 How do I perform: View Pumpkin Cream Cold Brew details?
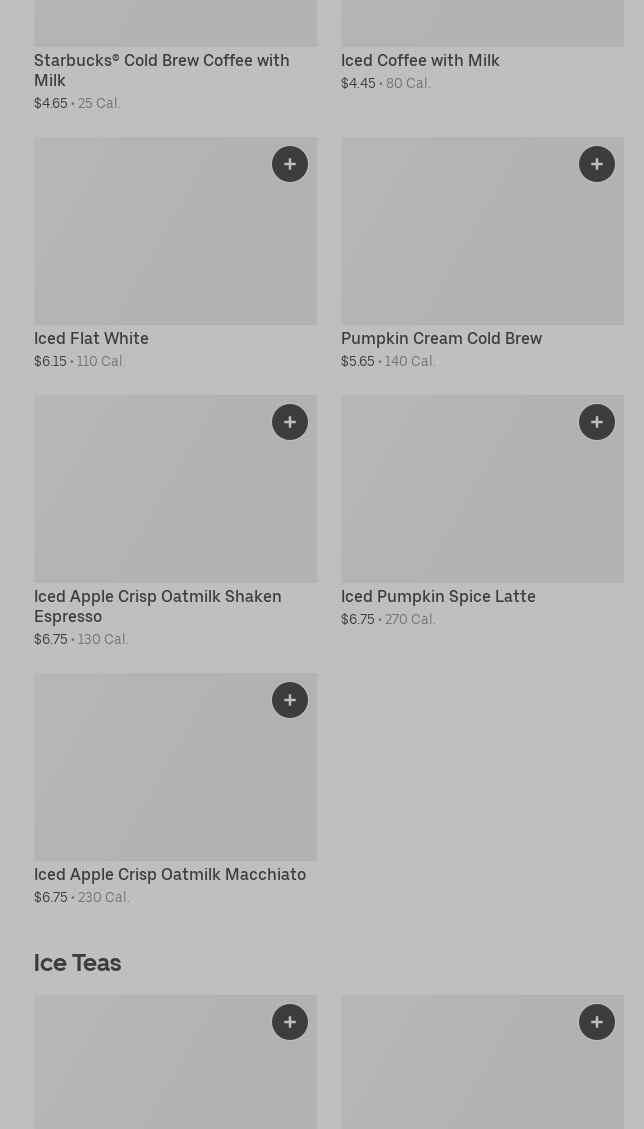(x=483, y=253)
